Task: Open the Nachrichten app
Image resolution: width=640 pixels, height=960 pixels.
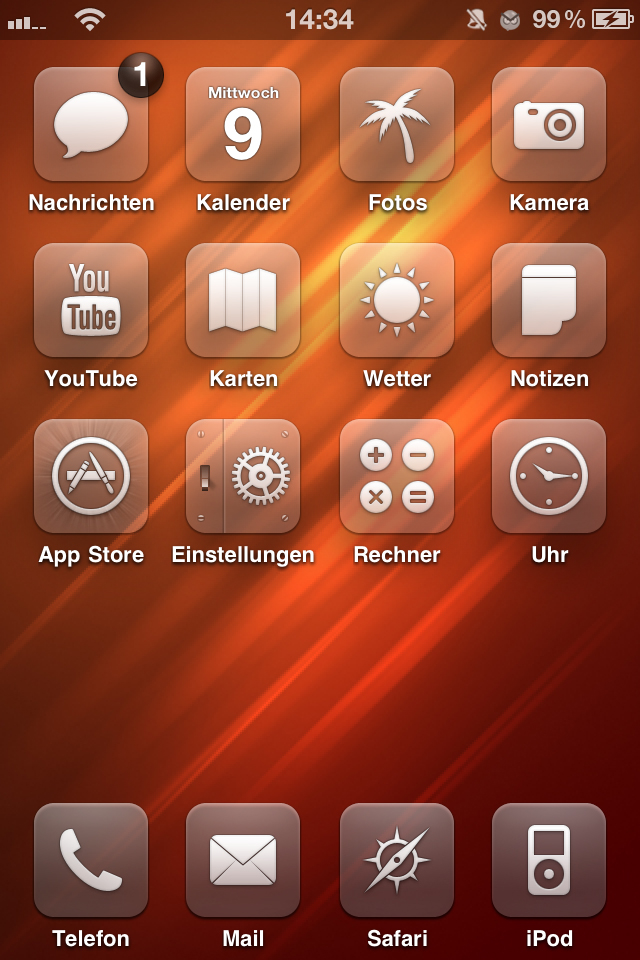Action: (91, 125)
